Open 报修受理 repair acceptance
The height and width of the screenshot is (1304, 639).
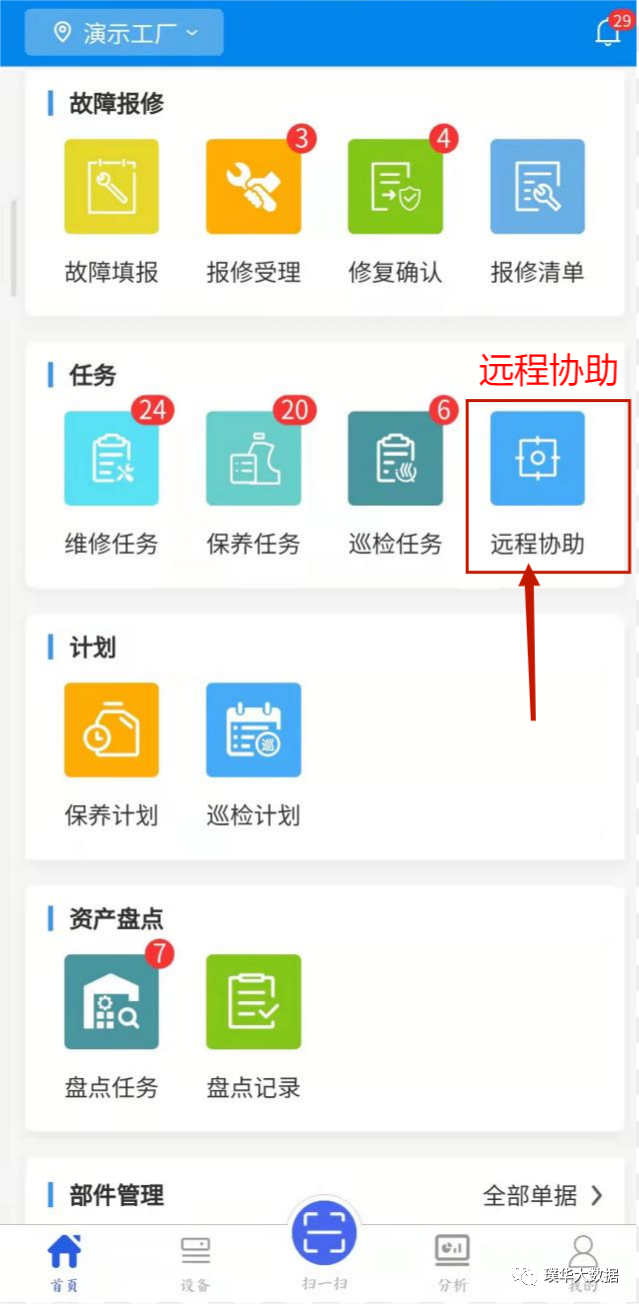pyautogui.click(x=253, y=187)
